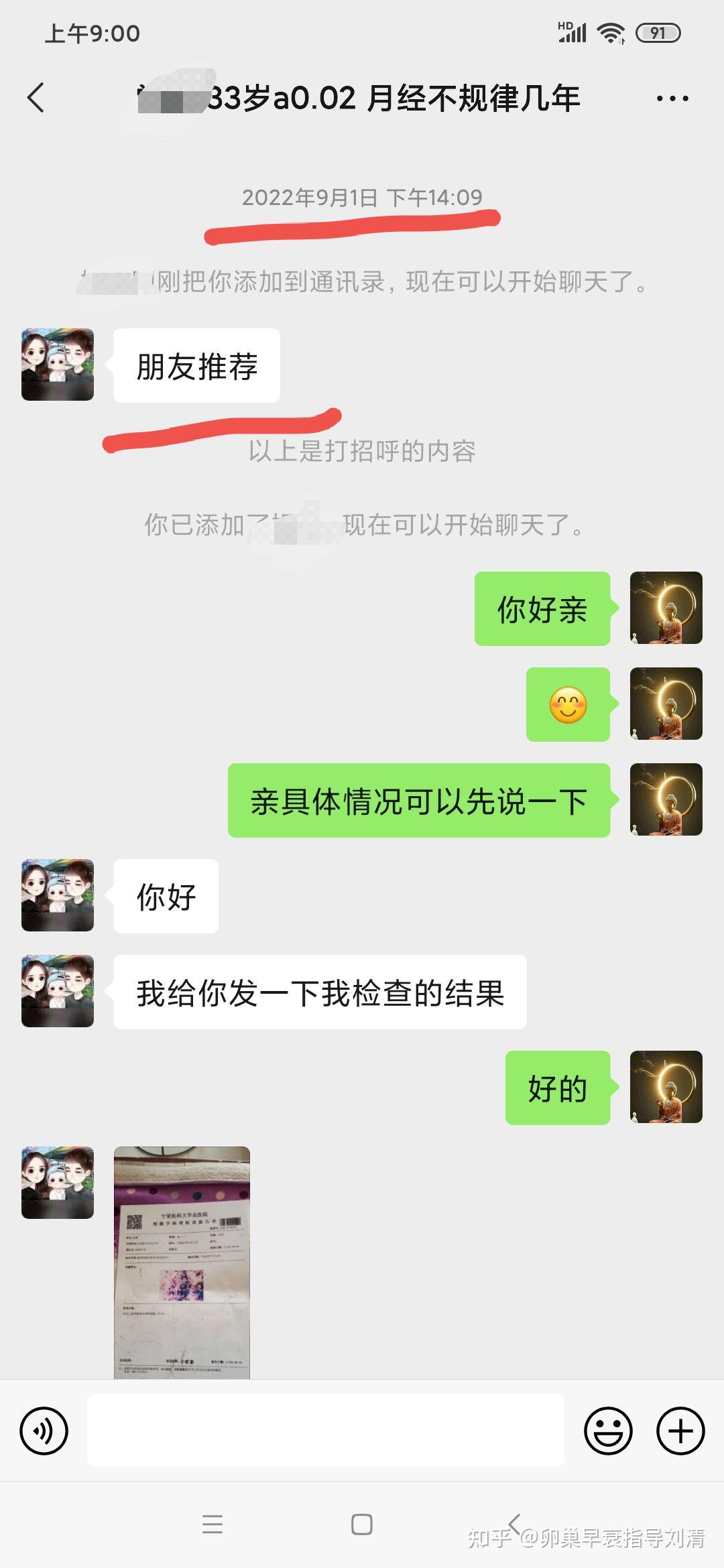Image resolution: width=724 pixels, height=1568 pixels.
Task: Open the emoji sticker panel
Action: [608, 1431]
